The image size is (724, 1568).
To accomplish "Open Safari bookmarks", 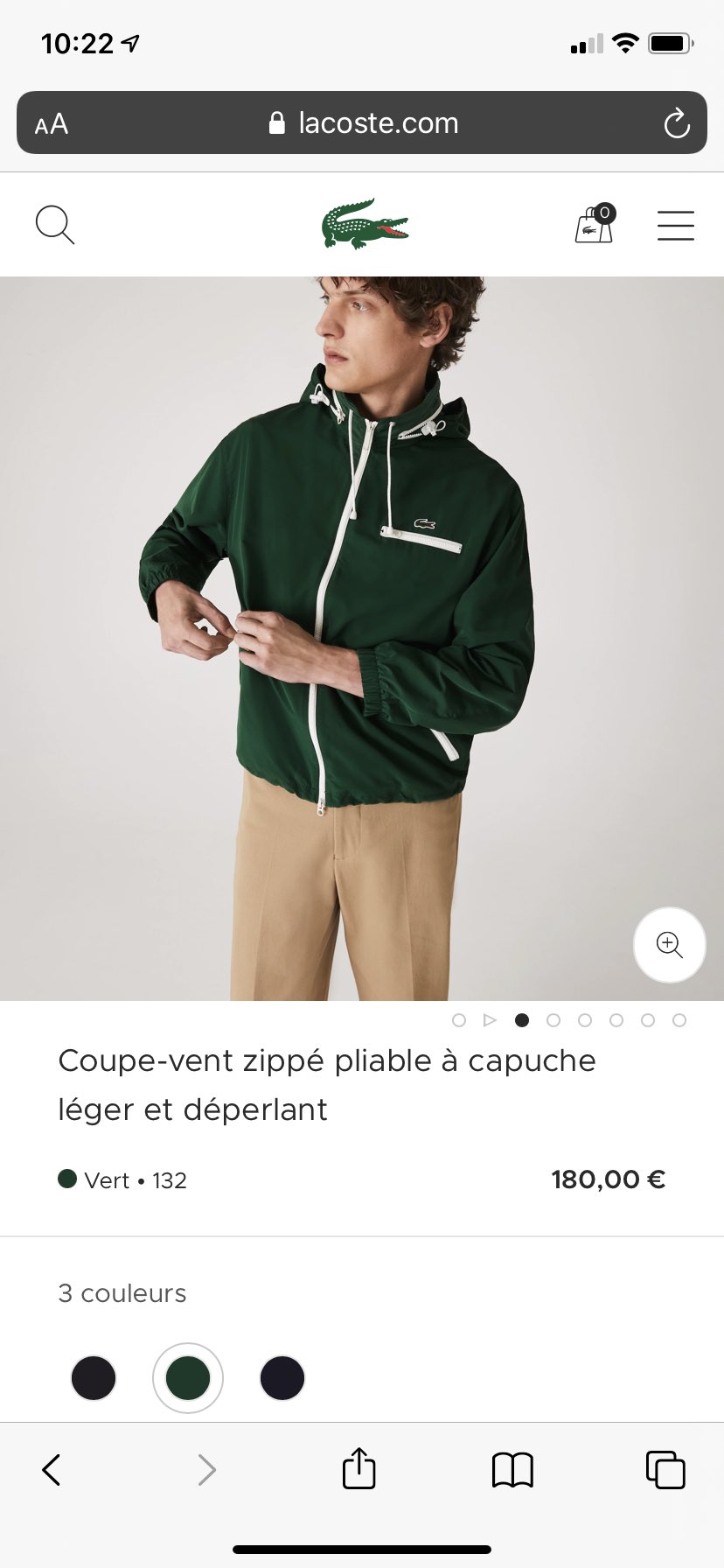I will click(x=512, y=1470).
